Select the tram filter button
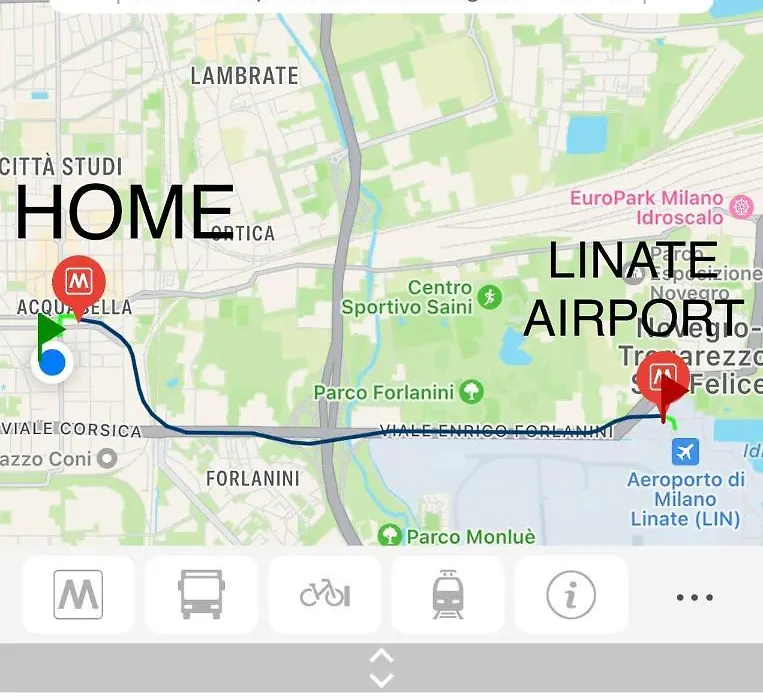This screenshot has width=763, height=700. (448, 596)
